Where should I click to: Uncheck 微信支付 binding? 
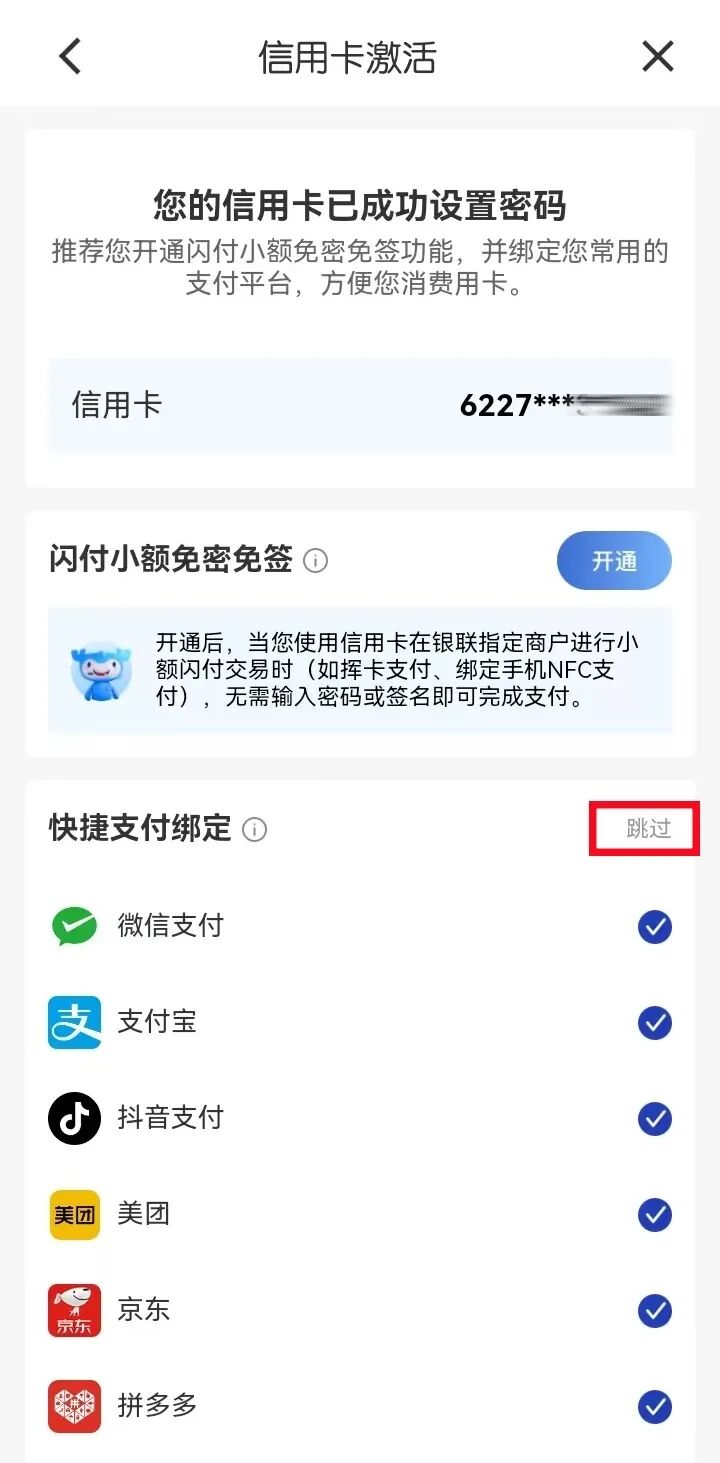(655, 927)
